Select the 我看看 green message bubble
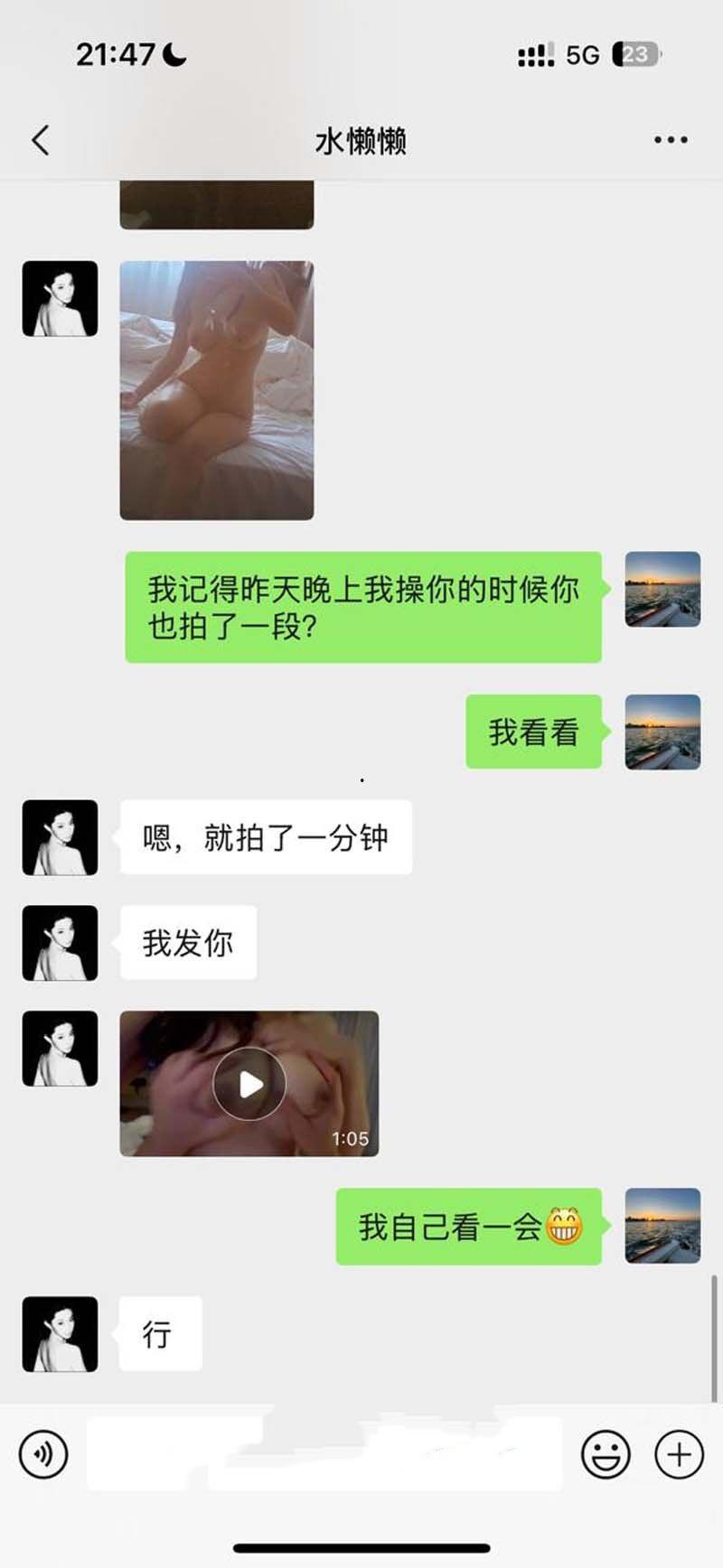The height and width of the screenshot is (1568, 723). click(533, 732)
